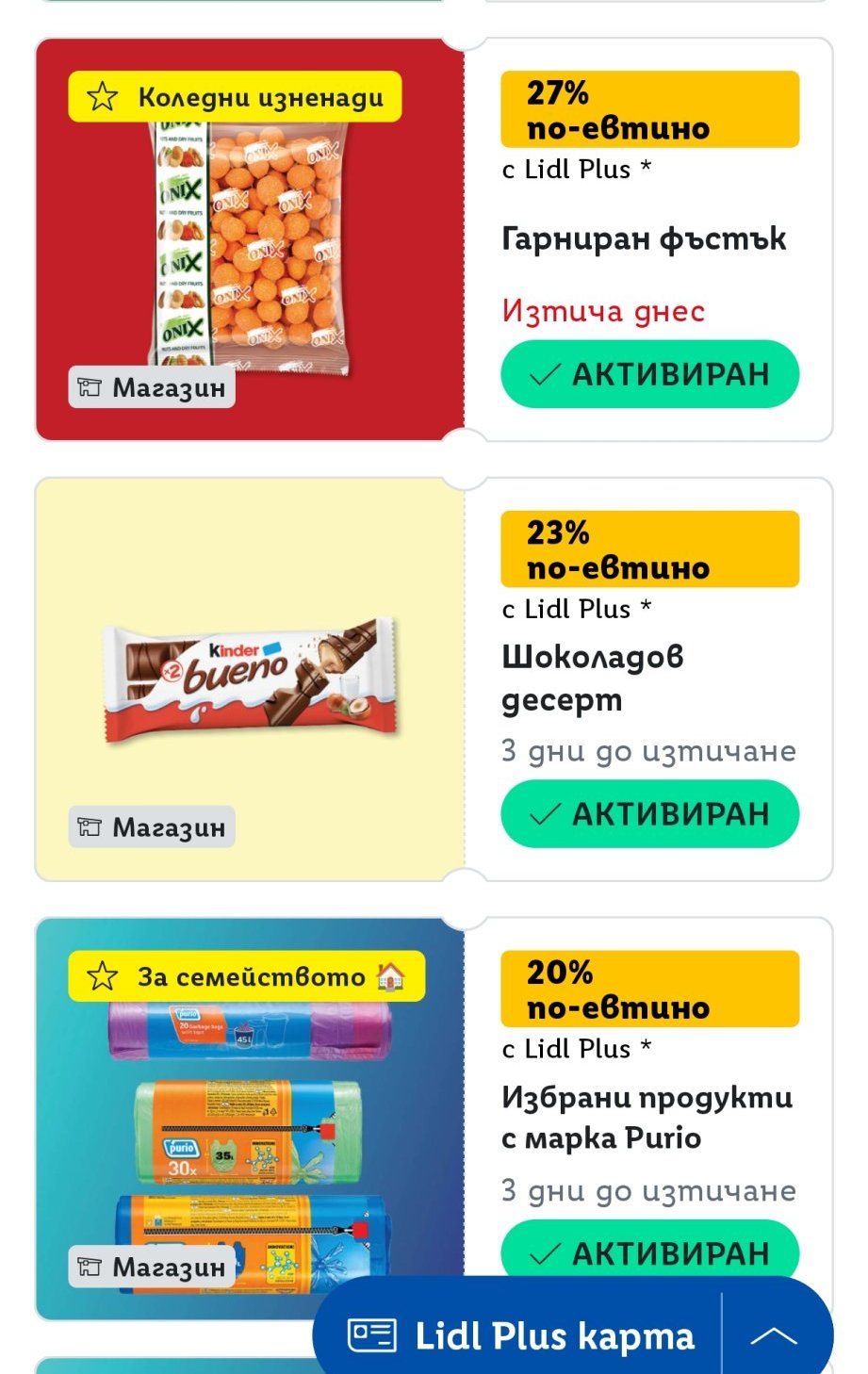Deactivate the Шоколадов десерт coupon
Viewport: 868px width, 1374px height.
[x=649, y=813]
